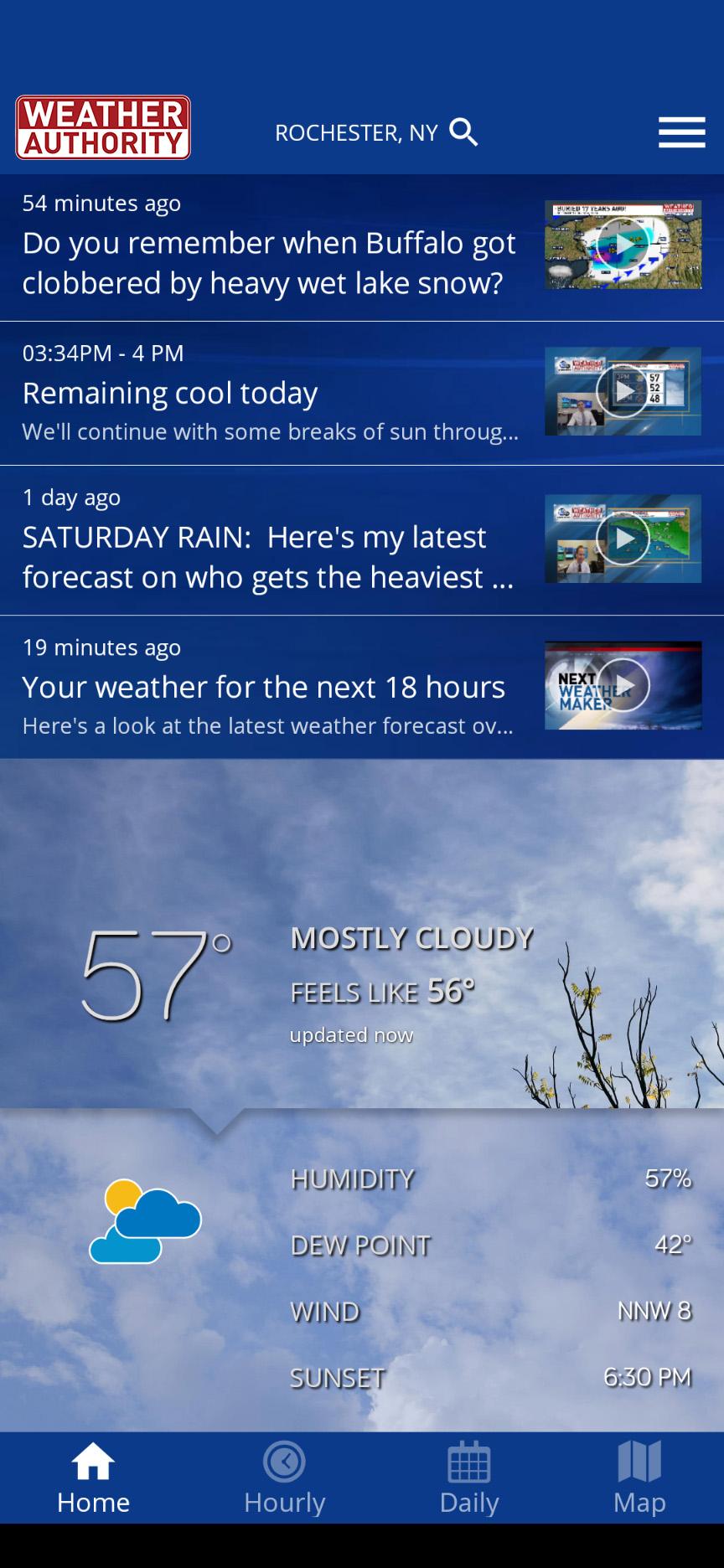Go to the Home tab

tap(93, 1478)
